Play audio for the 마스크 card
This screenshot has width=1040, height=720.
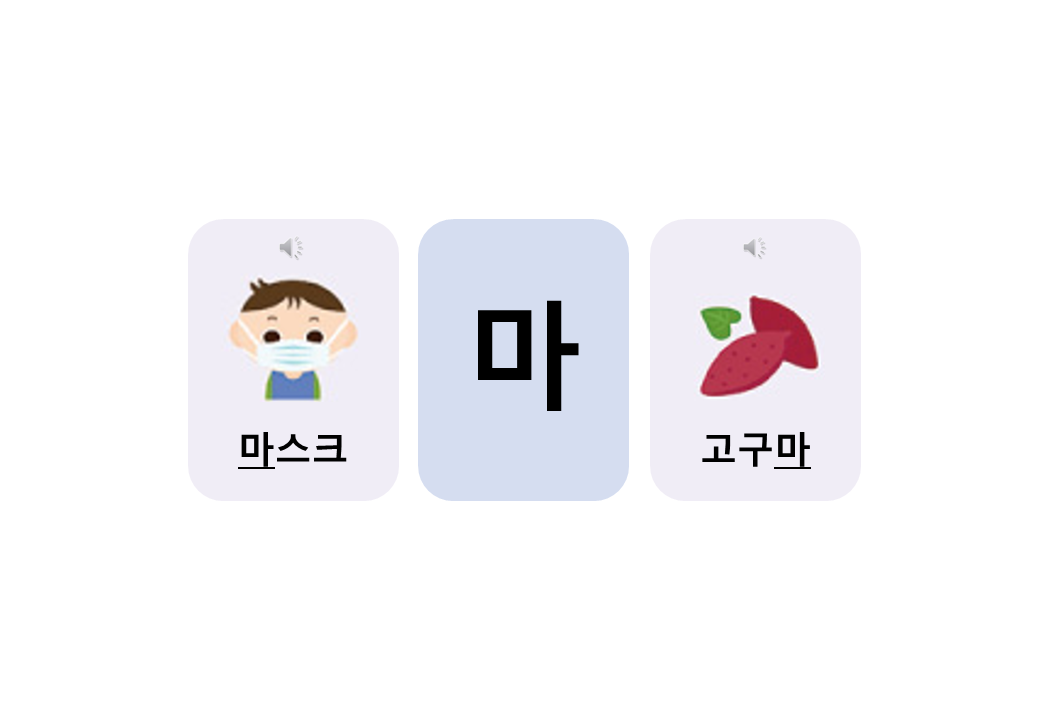(291, 248)
